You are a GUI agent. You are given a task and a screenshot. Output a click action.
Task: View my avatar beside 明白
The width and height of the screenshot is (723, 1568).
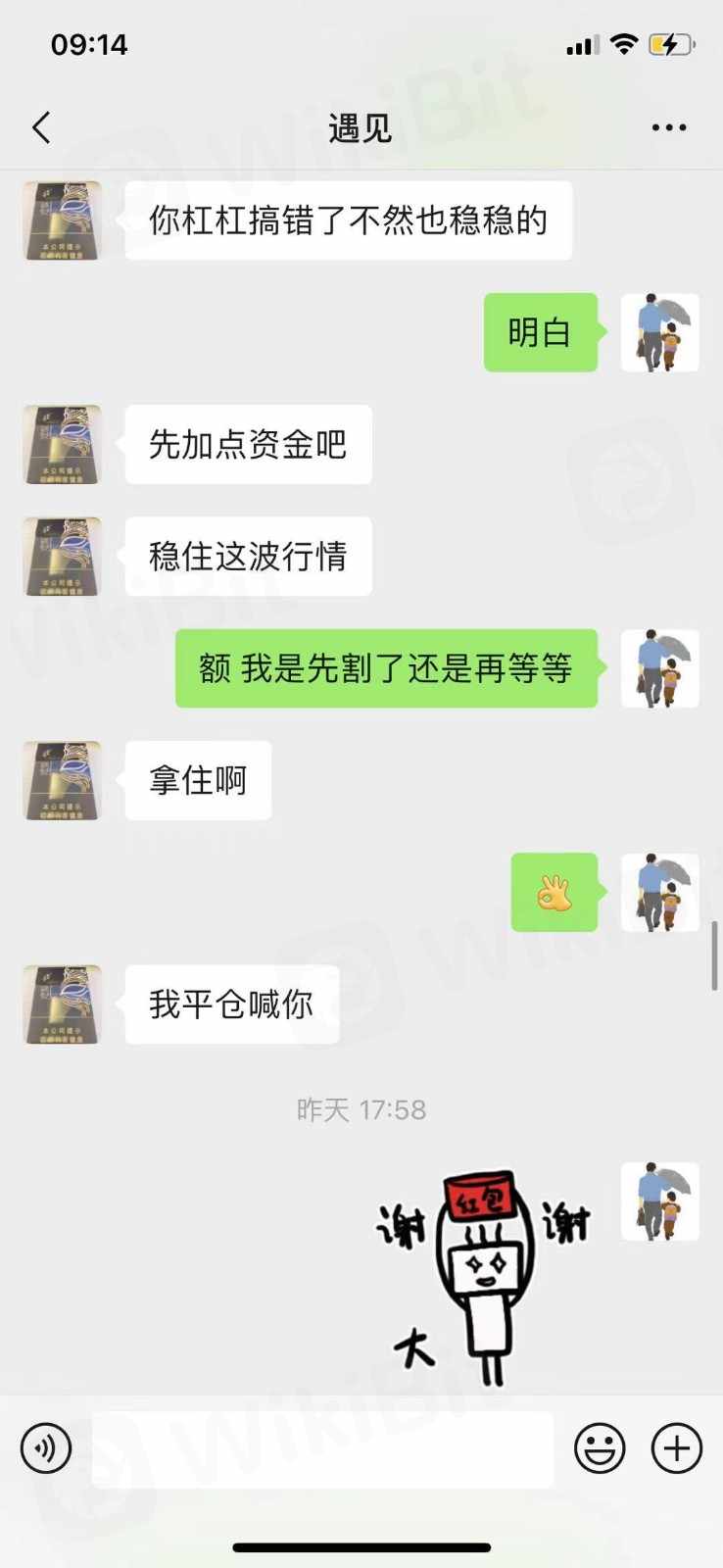tap(659, 333)
